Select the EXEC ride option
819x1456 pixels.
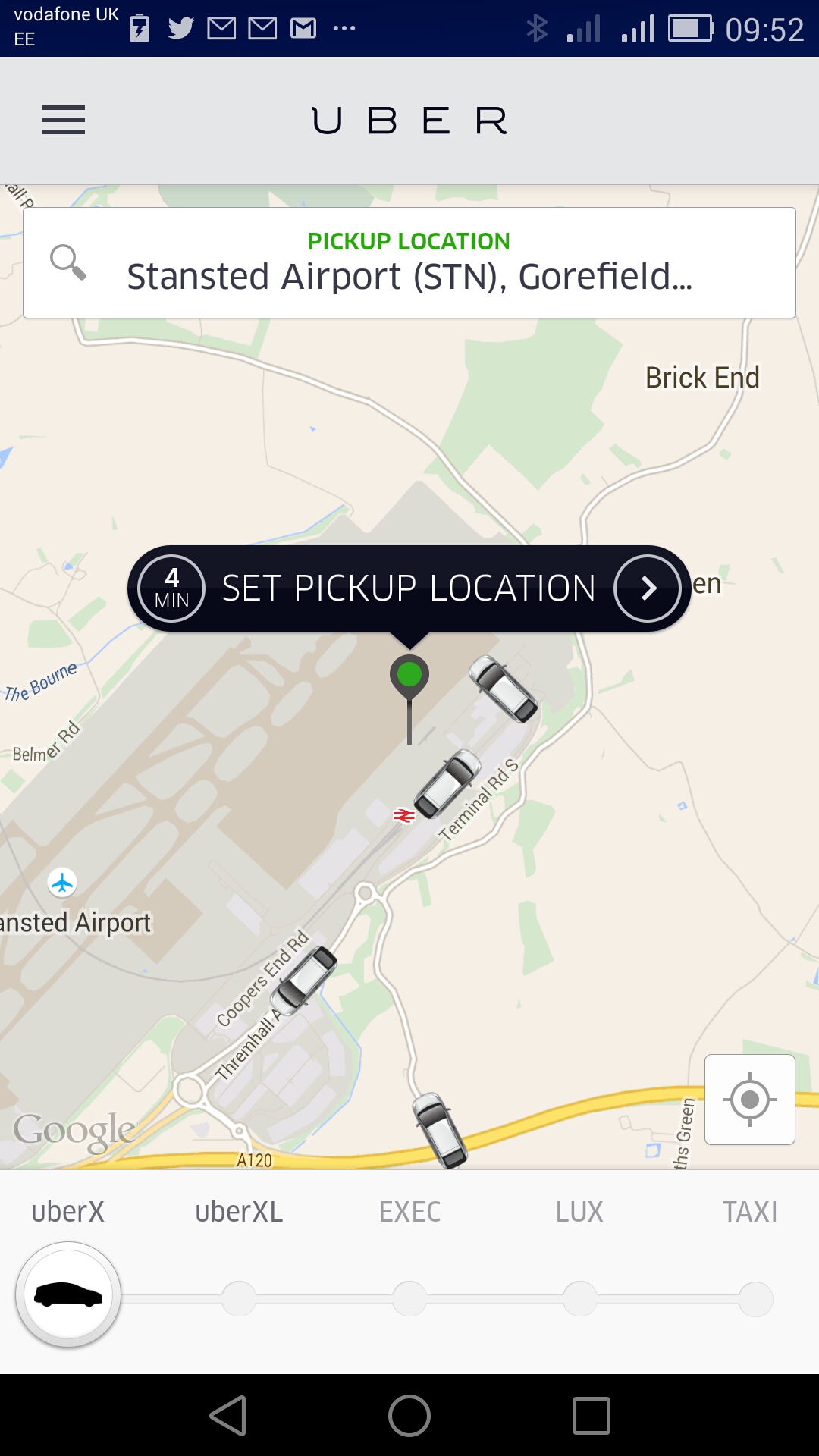pyautogui.click(x=409, y=1298)
